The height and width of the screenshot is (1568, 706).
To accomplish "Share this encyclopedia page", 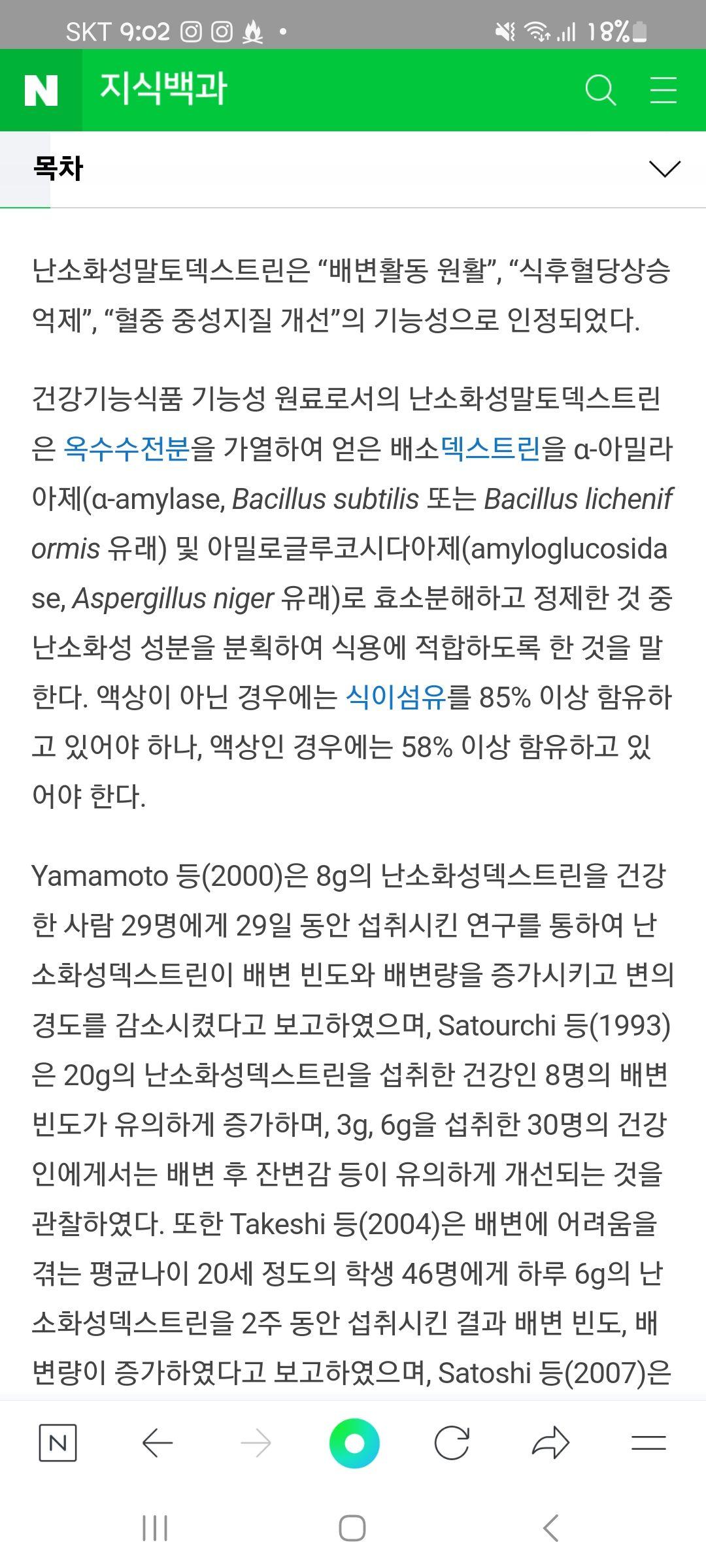I will coord(550,1443).
